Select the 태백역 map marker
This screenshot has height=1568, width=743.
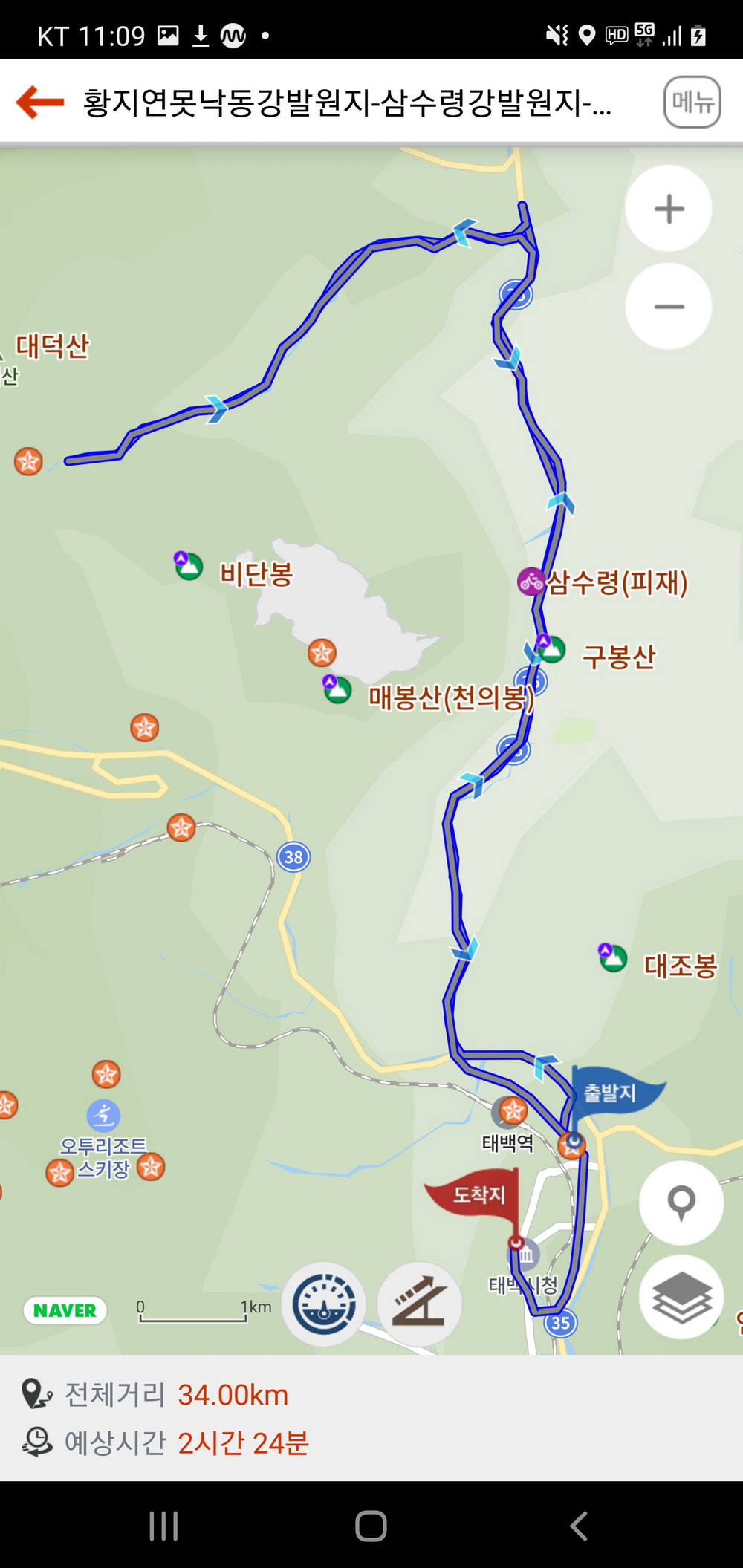(511, 1111)
